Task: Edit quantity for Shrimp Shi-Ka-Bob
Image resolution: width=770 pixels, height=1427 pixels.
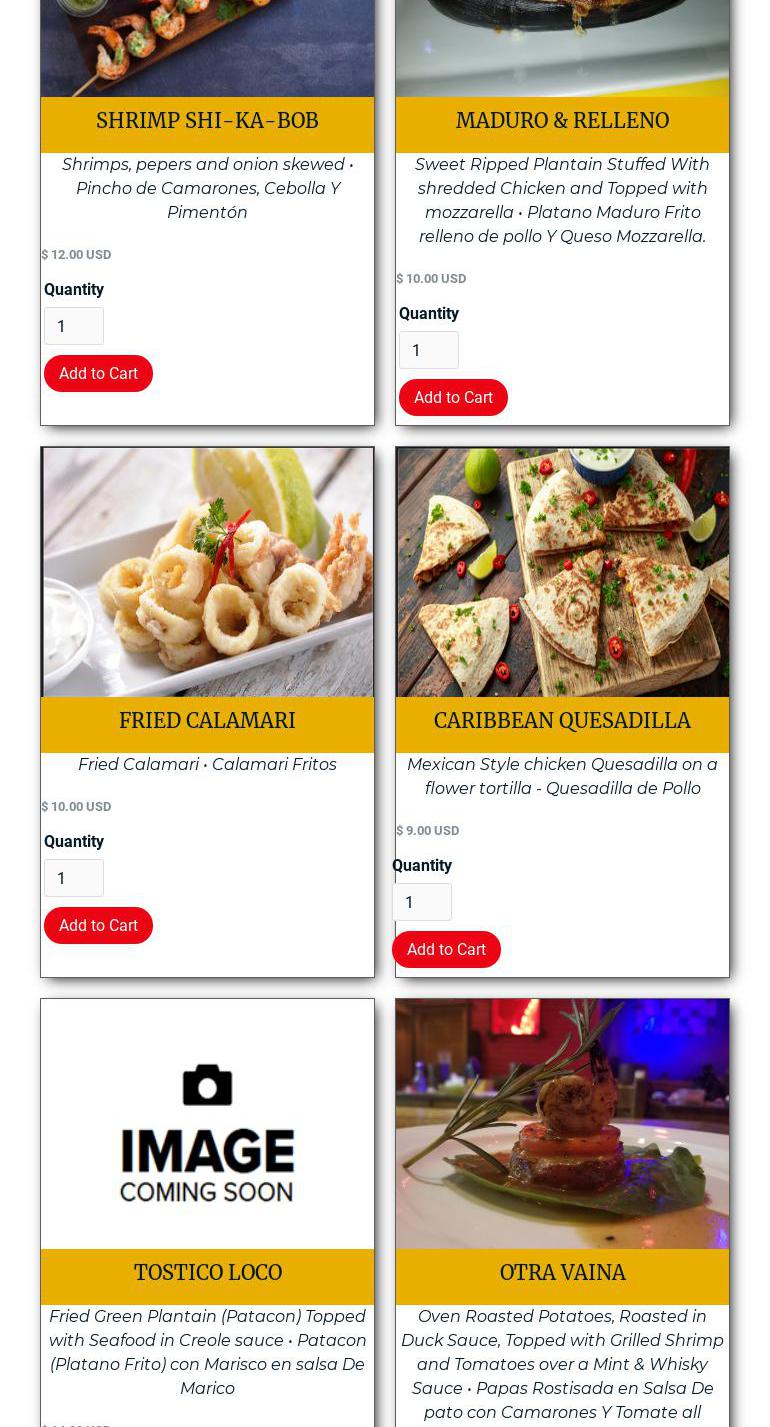Action: 74,326
